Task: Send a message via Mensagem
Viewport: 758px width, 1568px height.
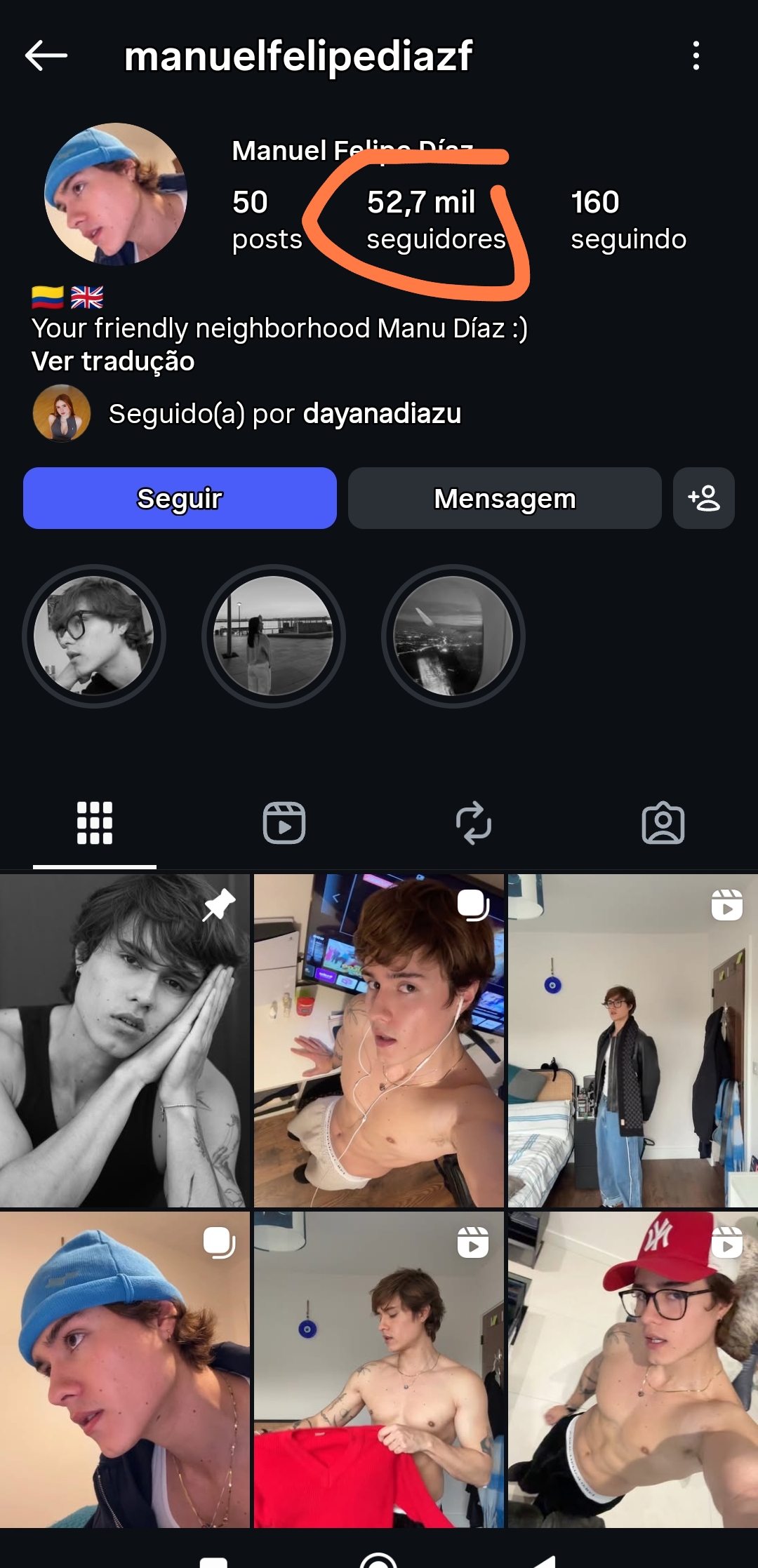Action: [505, 498]
